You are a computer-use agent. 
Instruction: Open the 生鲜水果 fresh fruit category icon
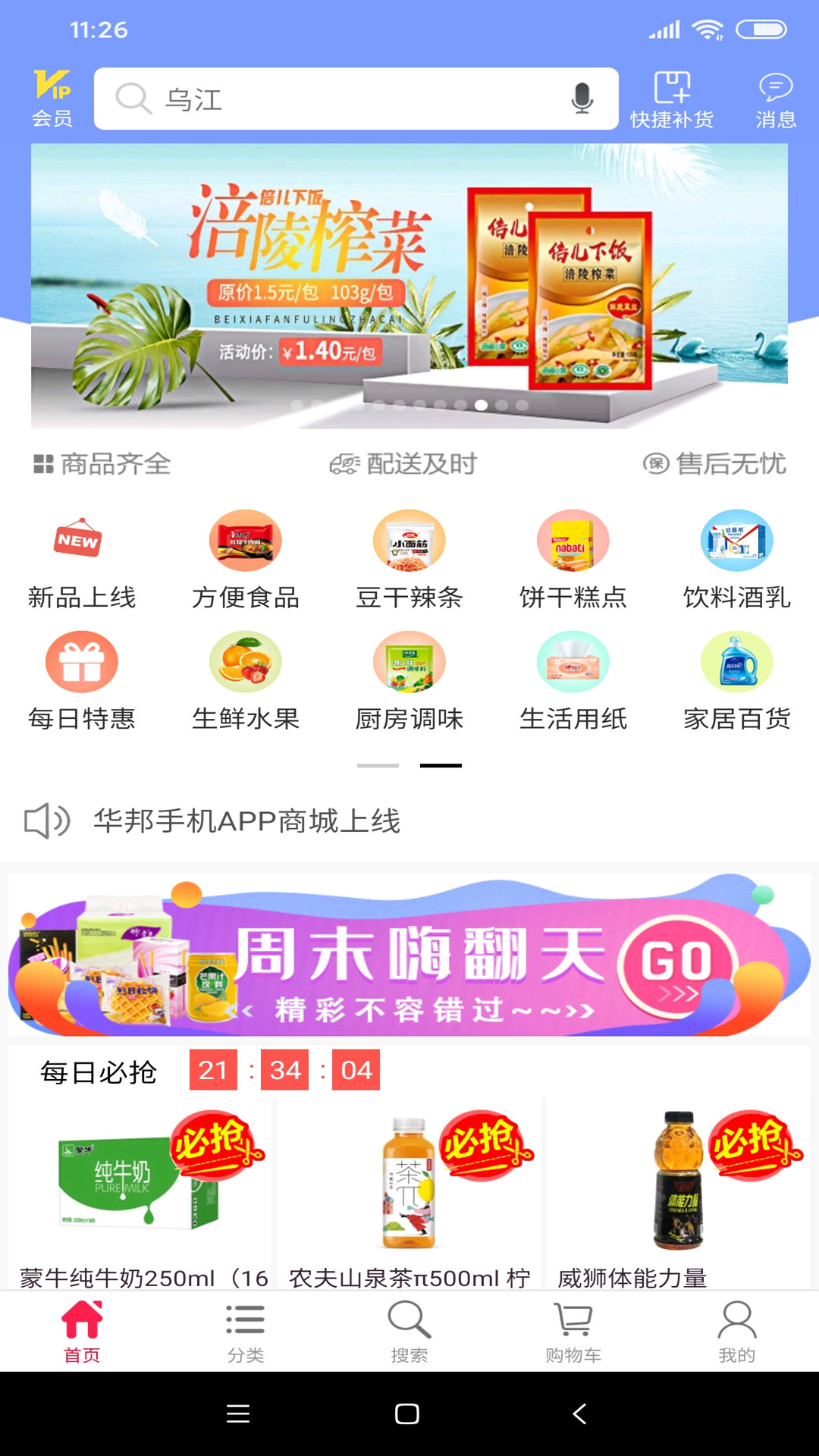[x=245, y=664]
